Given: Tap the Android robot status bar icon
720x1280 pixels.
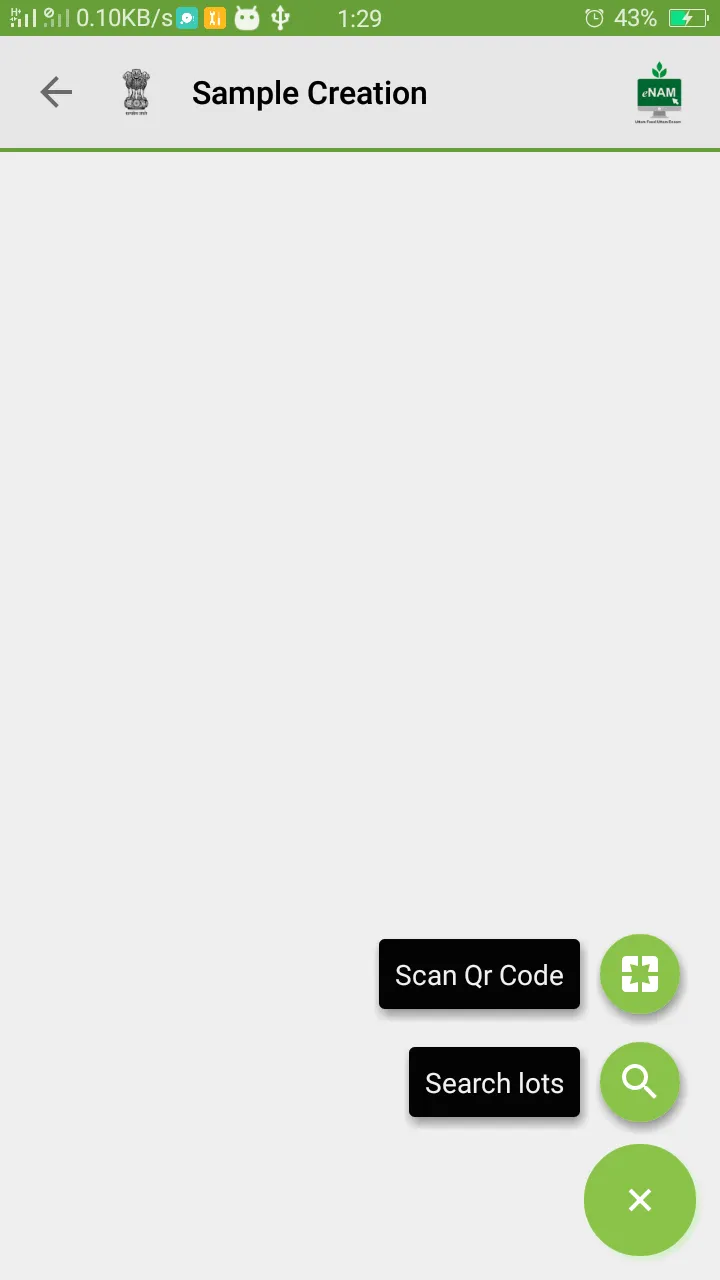Looking at the screenshot, I should [x=246, y=17].
